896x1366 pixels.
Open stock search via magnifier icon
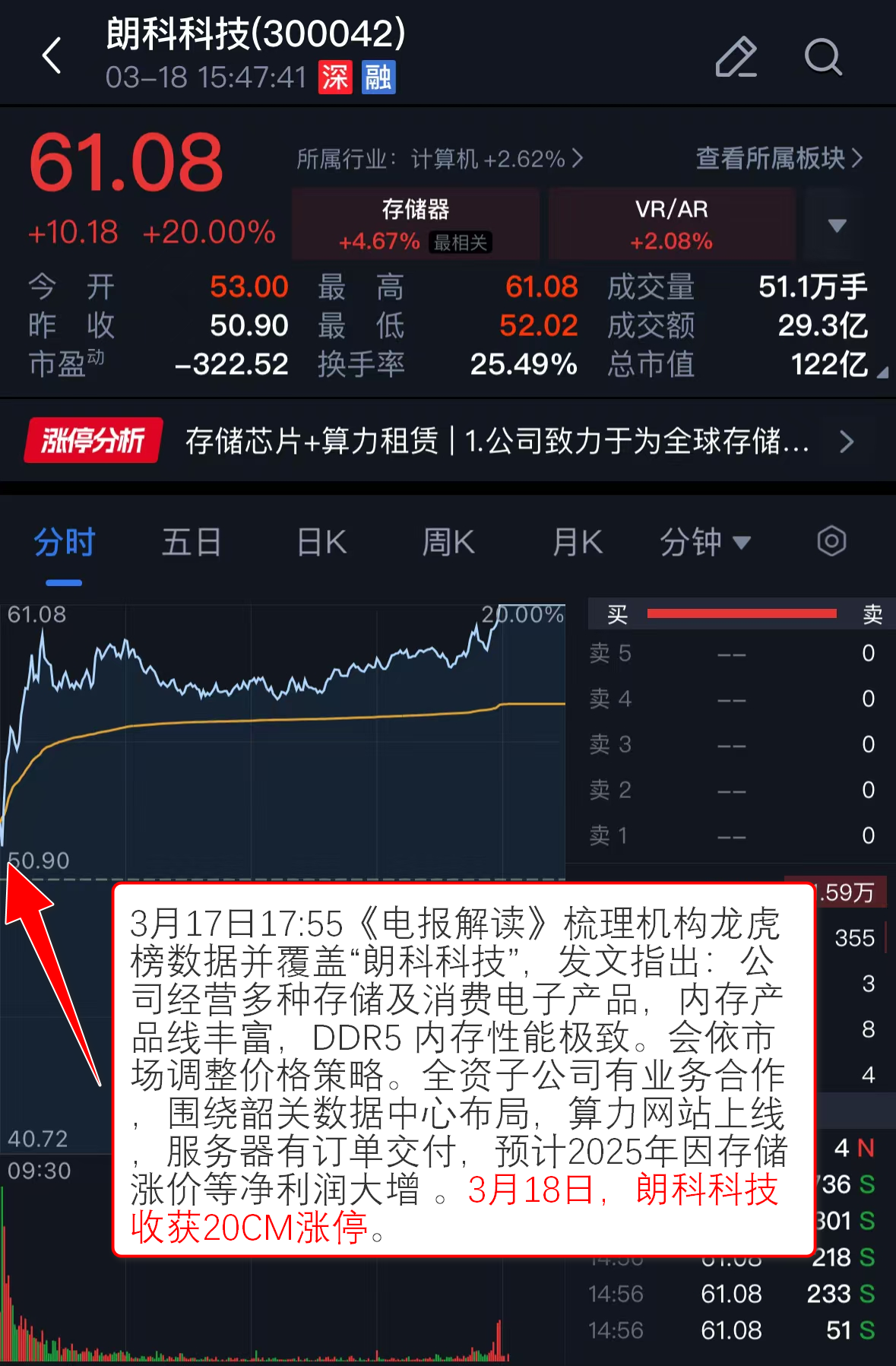(x=822, y=57)
